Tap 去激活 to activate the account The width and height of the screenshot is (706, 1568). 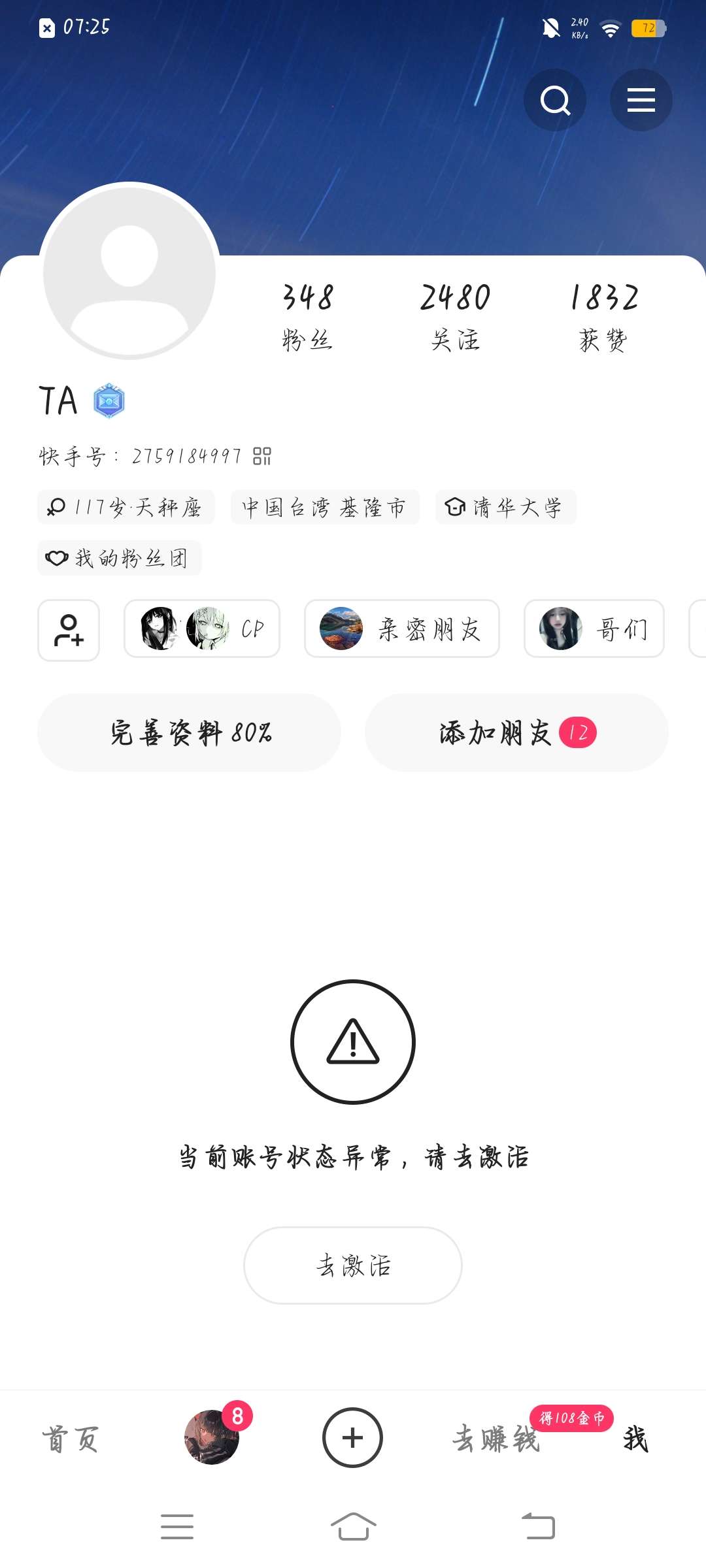coord(353,1266)
